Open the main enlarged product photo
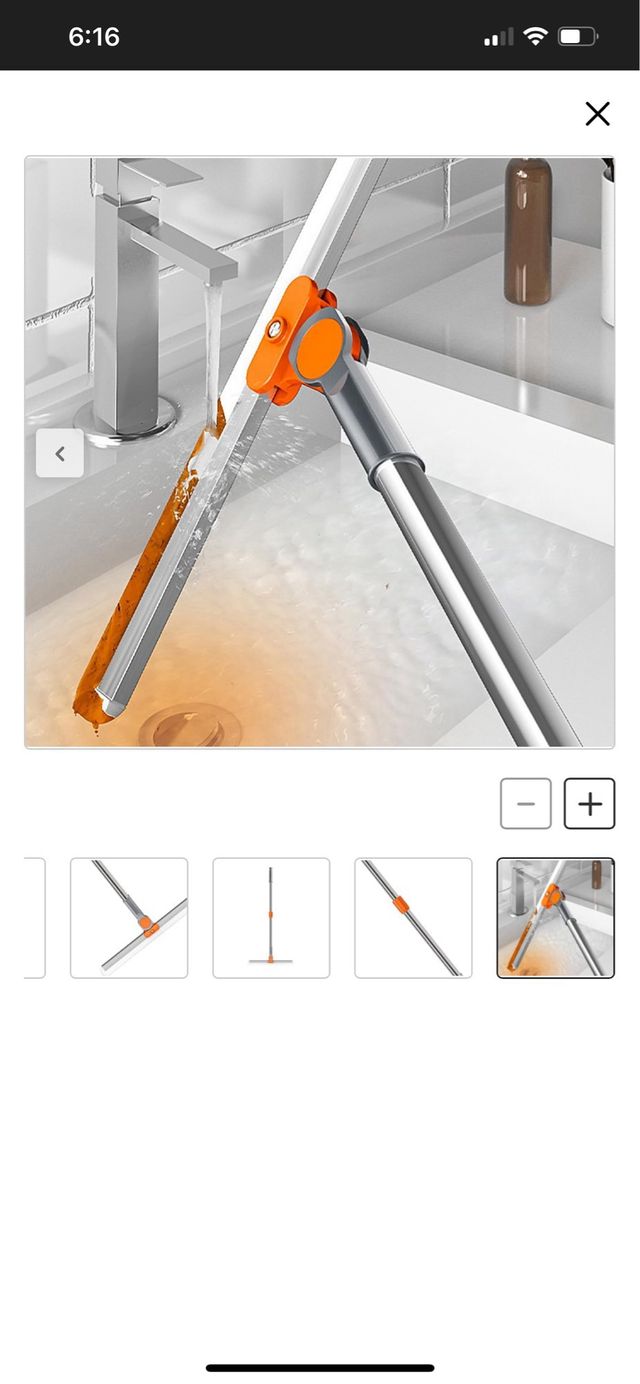Image resolution: width=640 pixels, height=1384 pixels. (x=320, y=452)
